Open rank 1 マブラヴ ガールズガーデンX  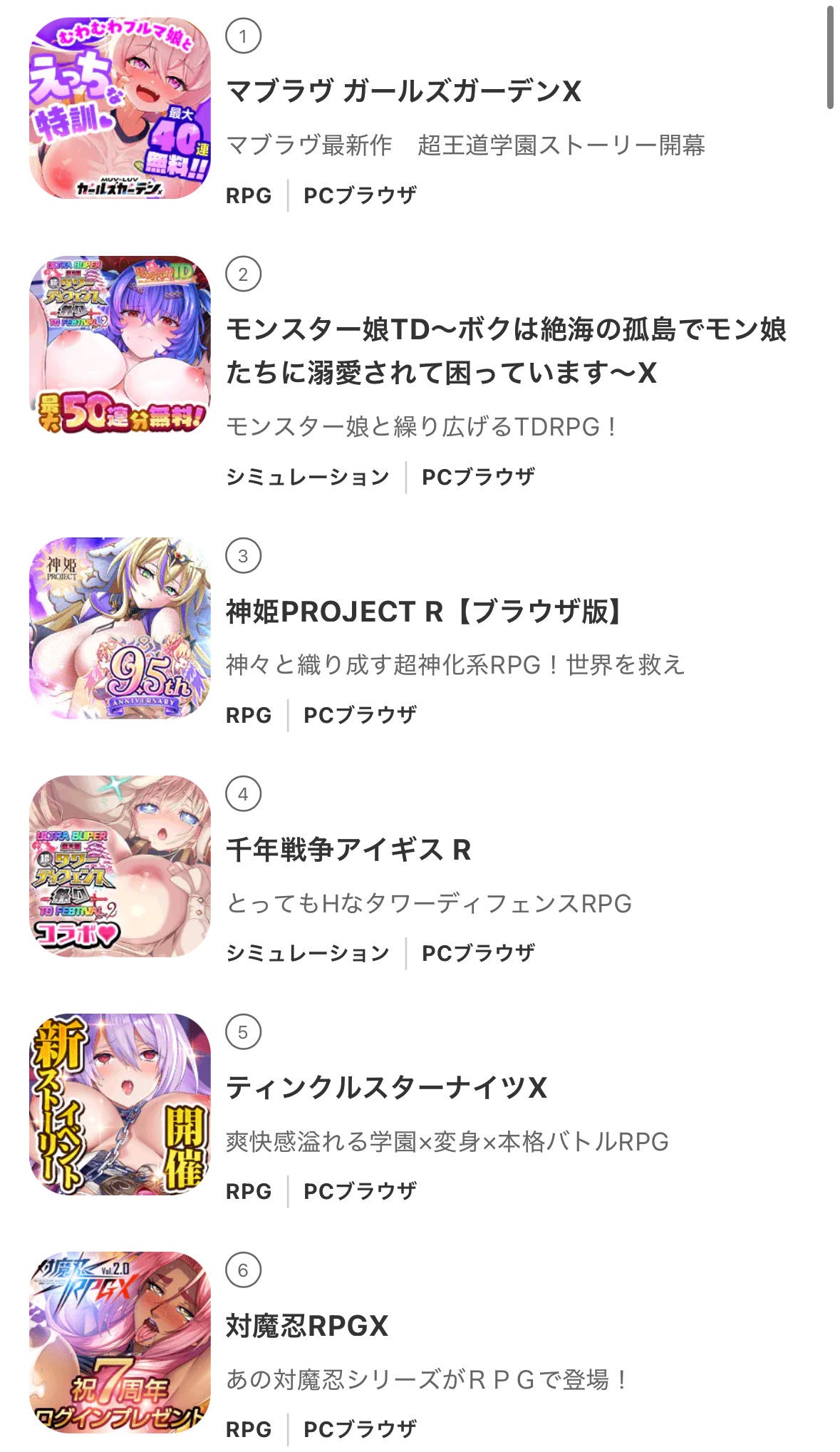(x=403, y=91)
